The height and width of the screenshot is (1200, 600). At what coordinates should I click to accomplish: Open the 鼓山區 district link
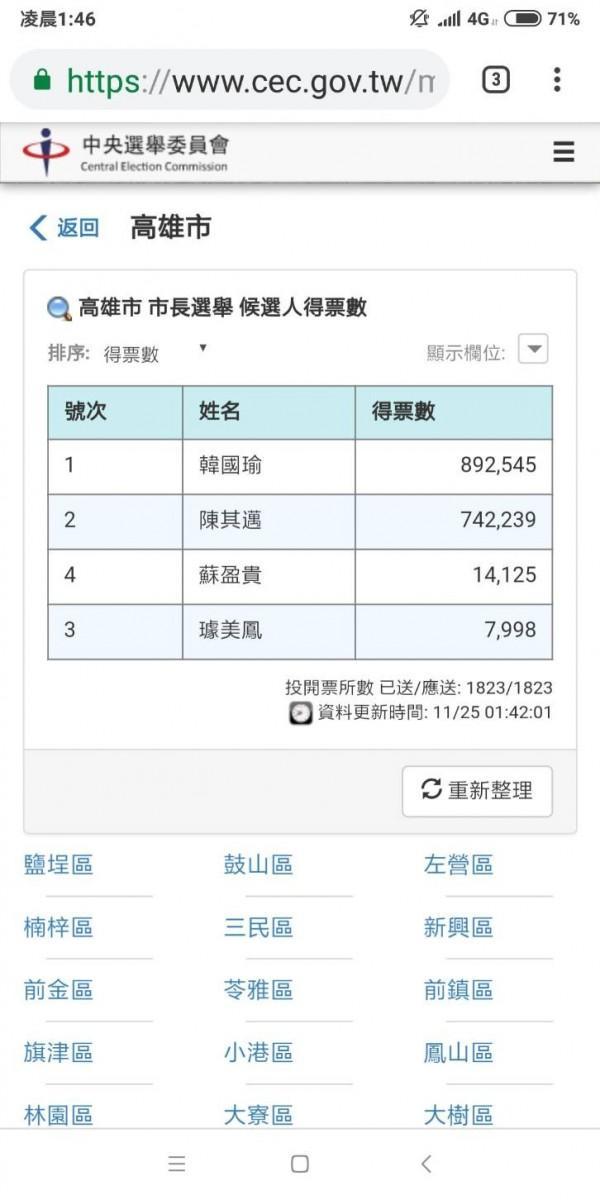point(259,865)
